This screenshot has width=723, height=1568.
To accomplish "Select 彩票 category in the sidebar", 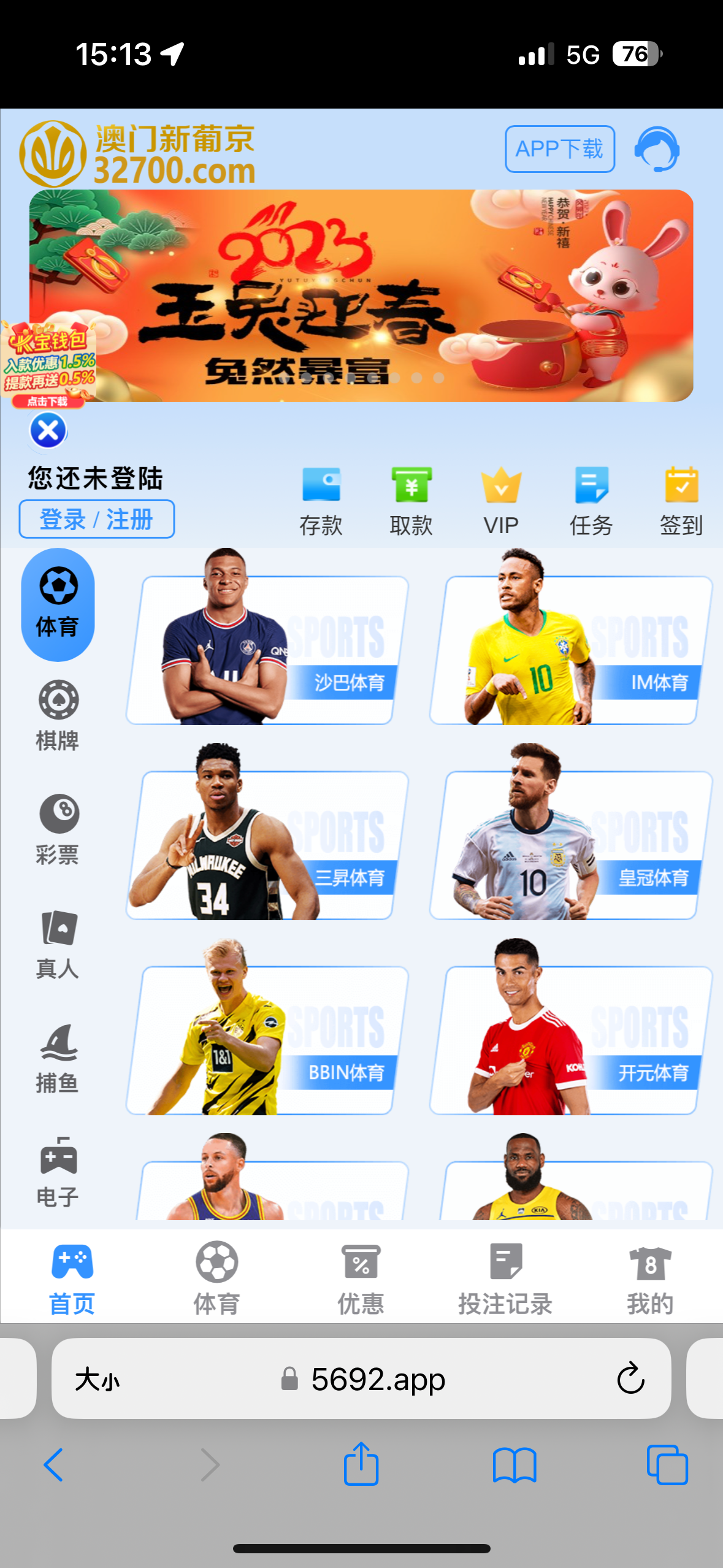I will click(x=58, y=829).
